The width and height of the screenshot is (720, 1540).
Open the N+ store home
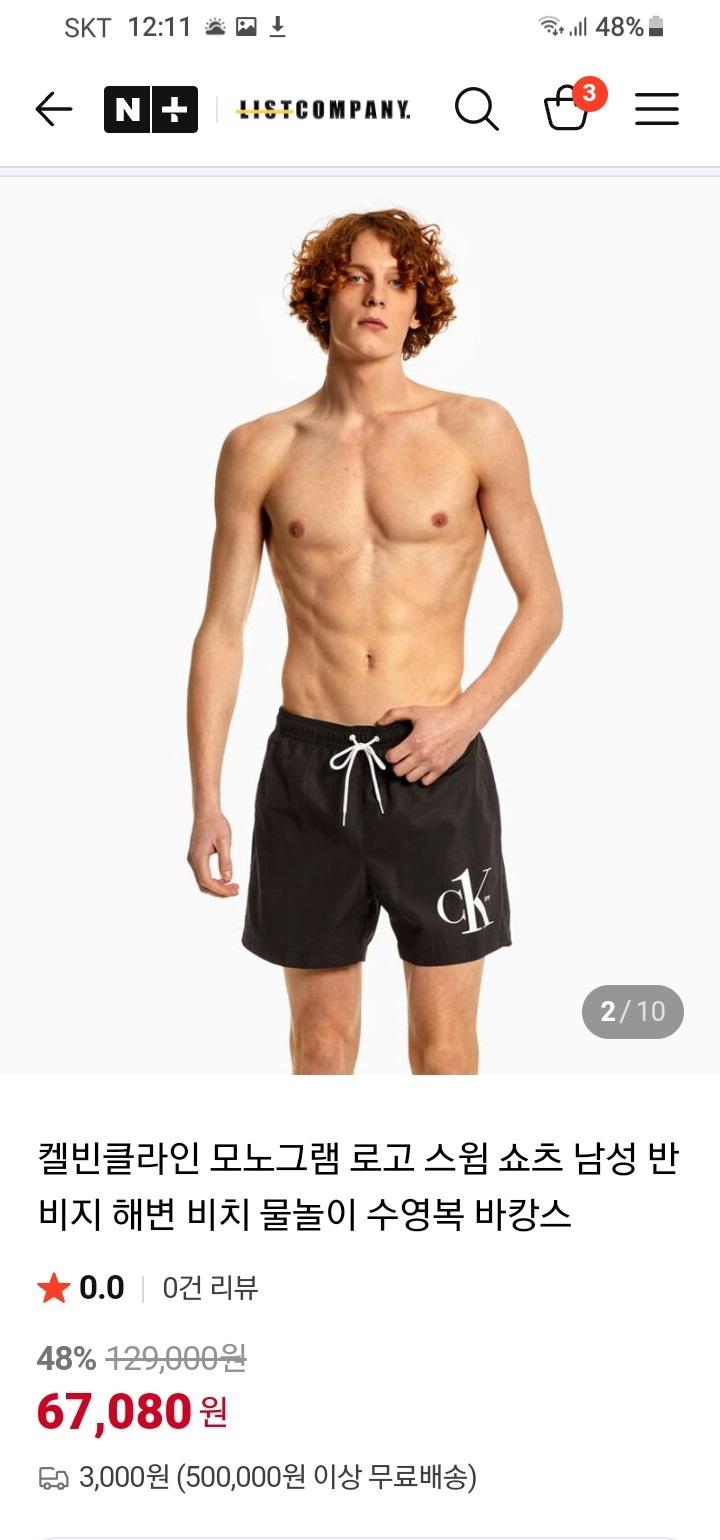(x=151, y=109)
